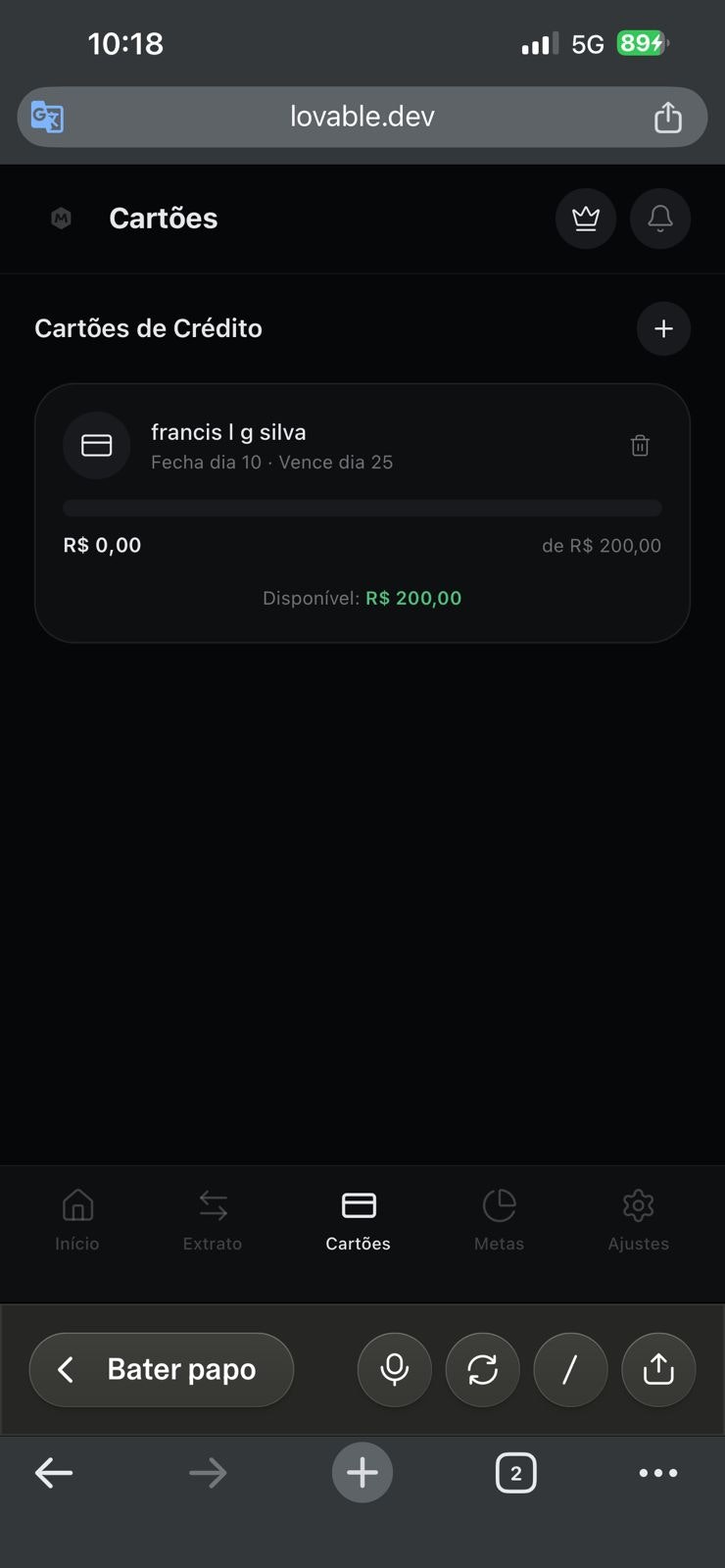Switch to the Início tab
Screen dimensions: 725x1568
77,1219
